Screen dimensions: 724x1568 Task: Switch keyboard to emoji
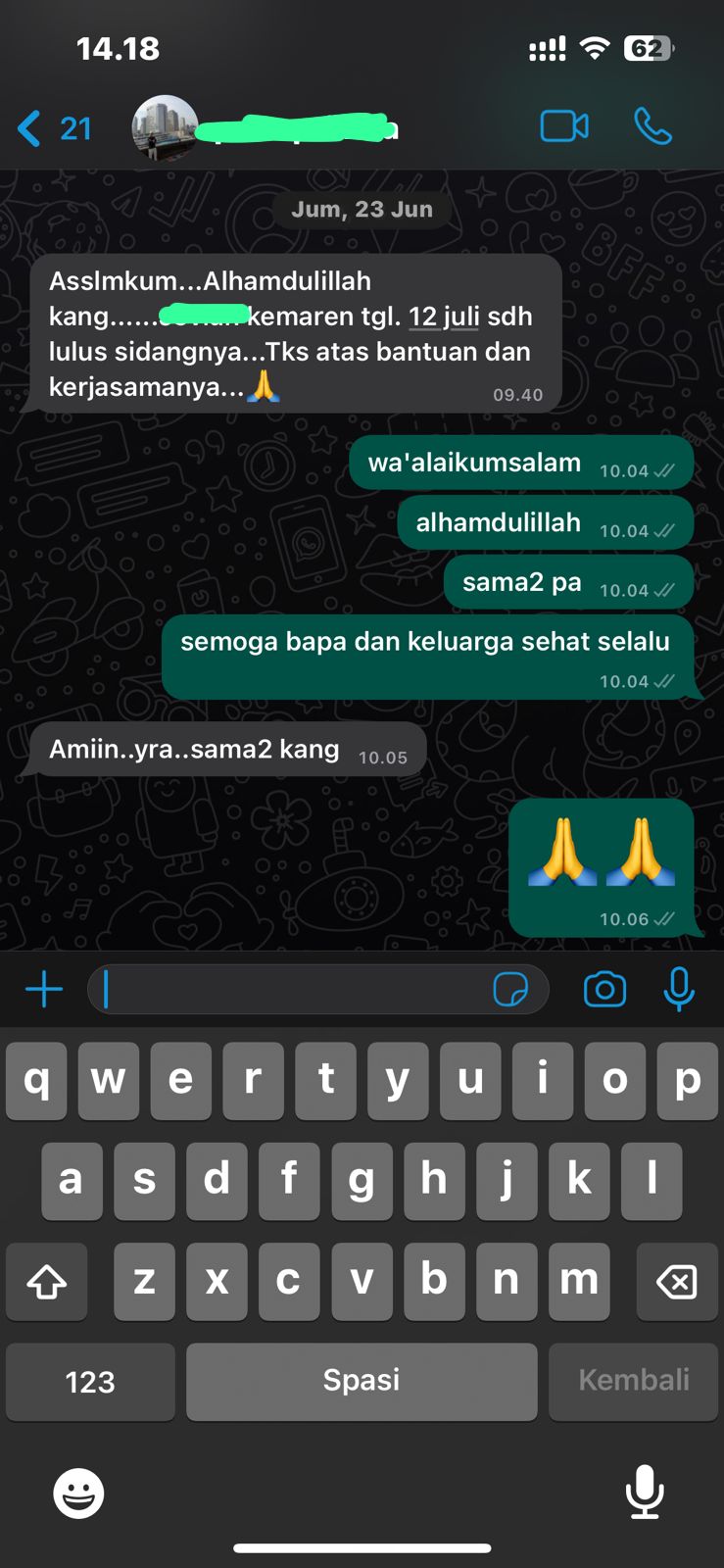[x=78, y=1494]
